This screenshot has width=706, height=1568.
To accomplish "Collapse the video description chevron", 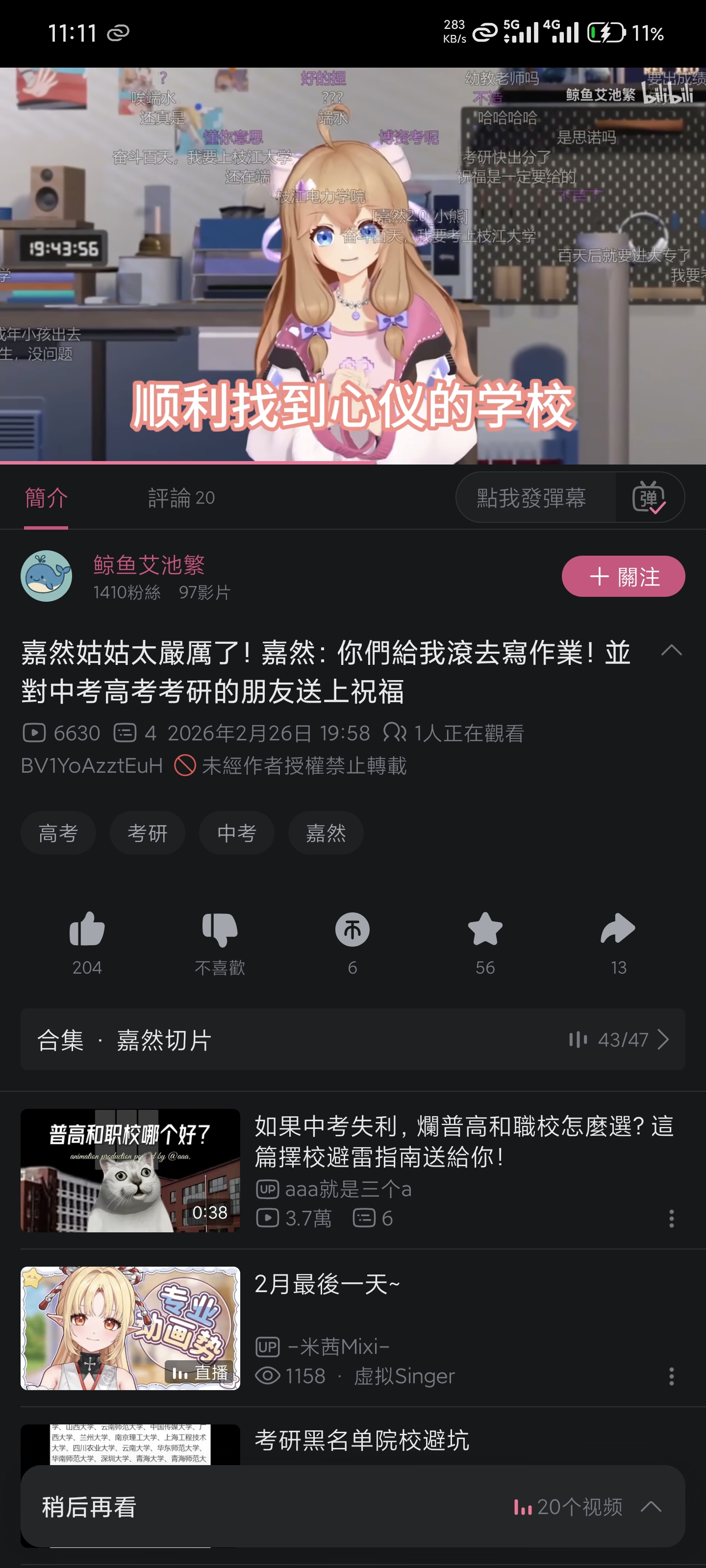I will [671, 650].
